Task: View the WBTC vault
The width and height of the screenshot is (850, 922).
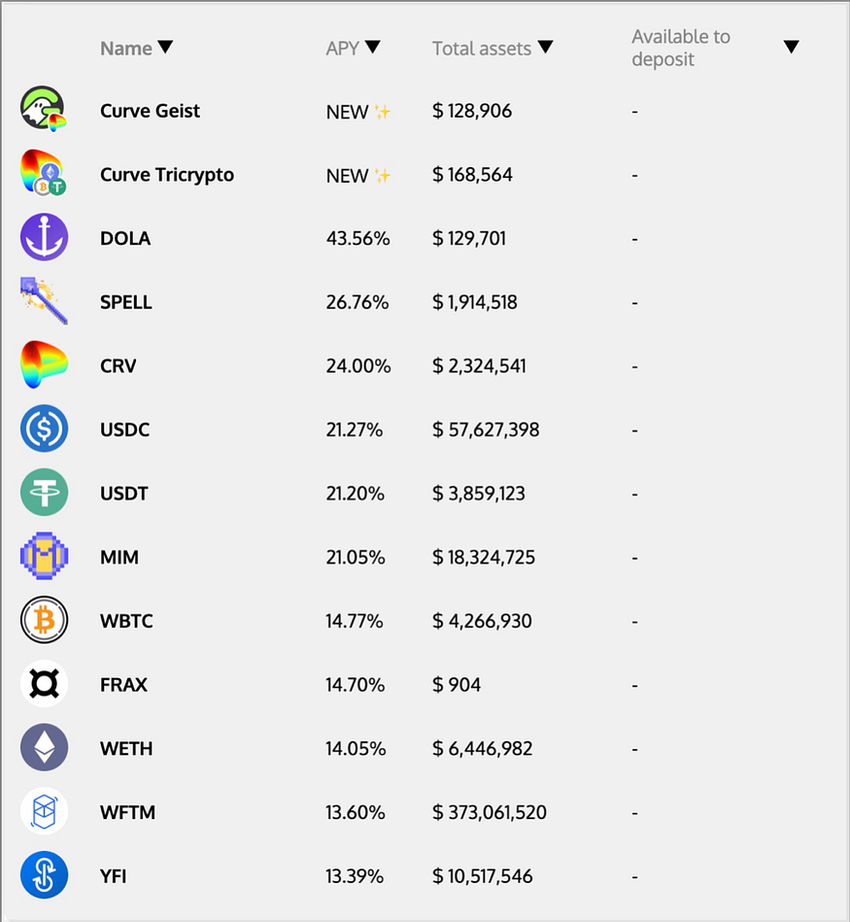Action: pyautogui.click(x=126, y=621)
